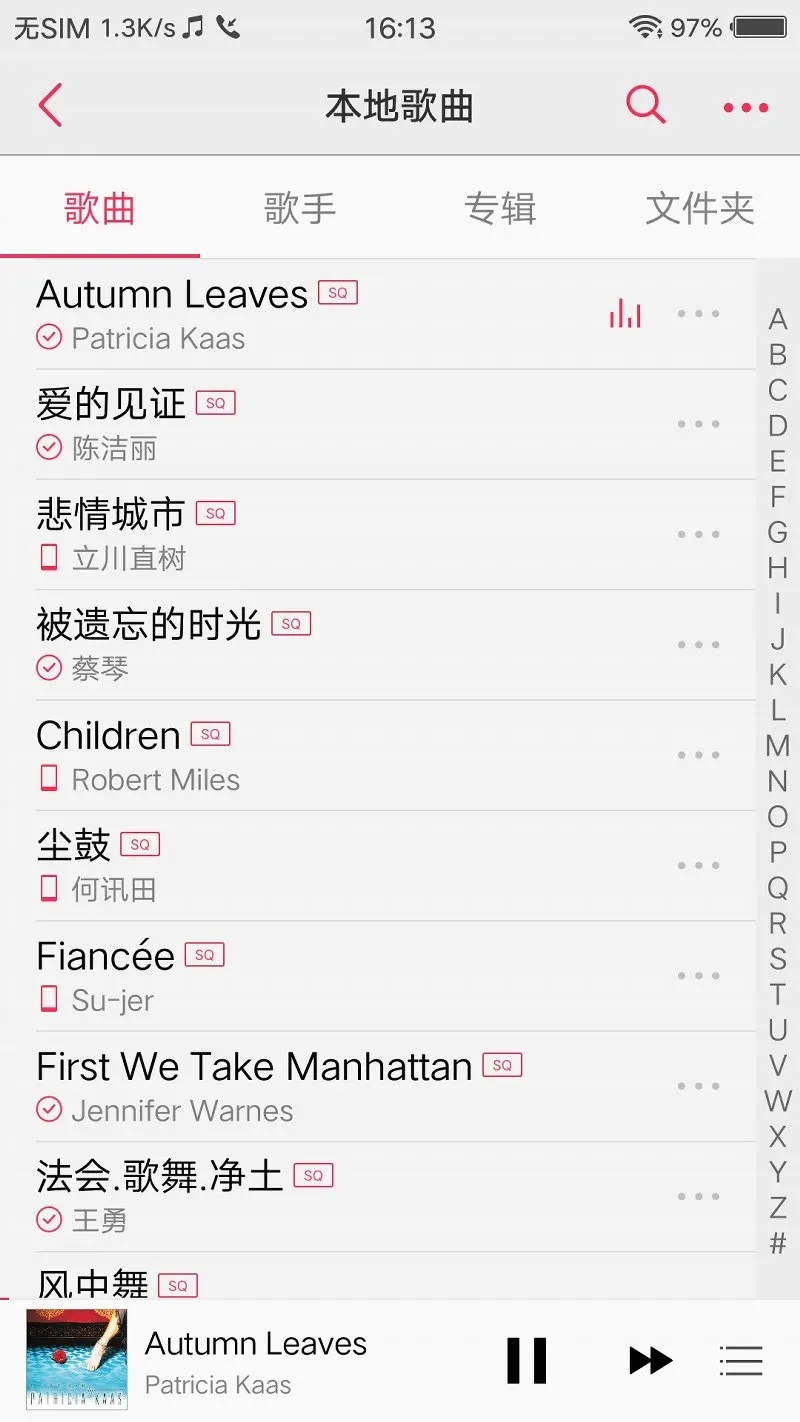
Task: Open the top-right overflow menu
Action: [x=746, y=107]
